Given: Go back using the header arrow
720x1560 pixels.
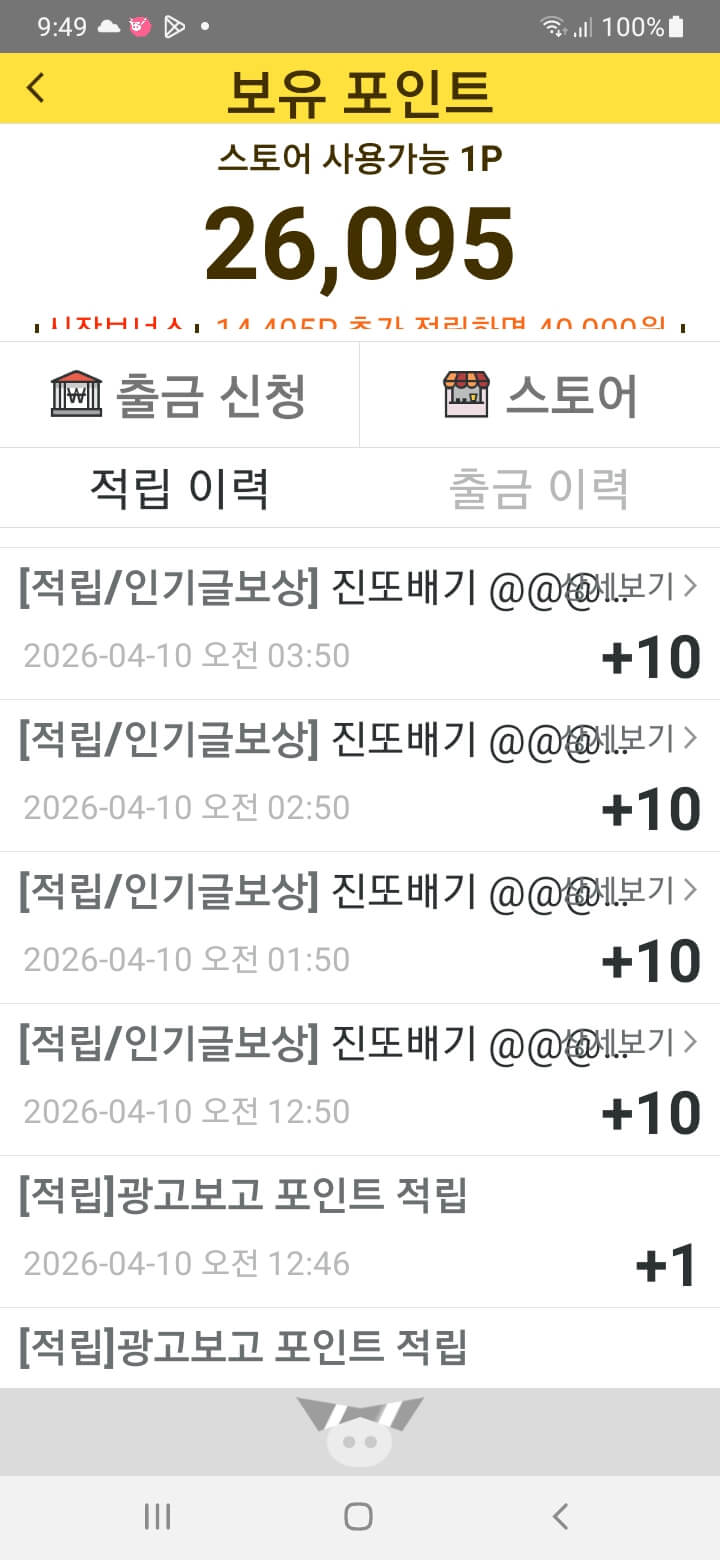Looking at the screenshot, I should click(x=36, y=88).
